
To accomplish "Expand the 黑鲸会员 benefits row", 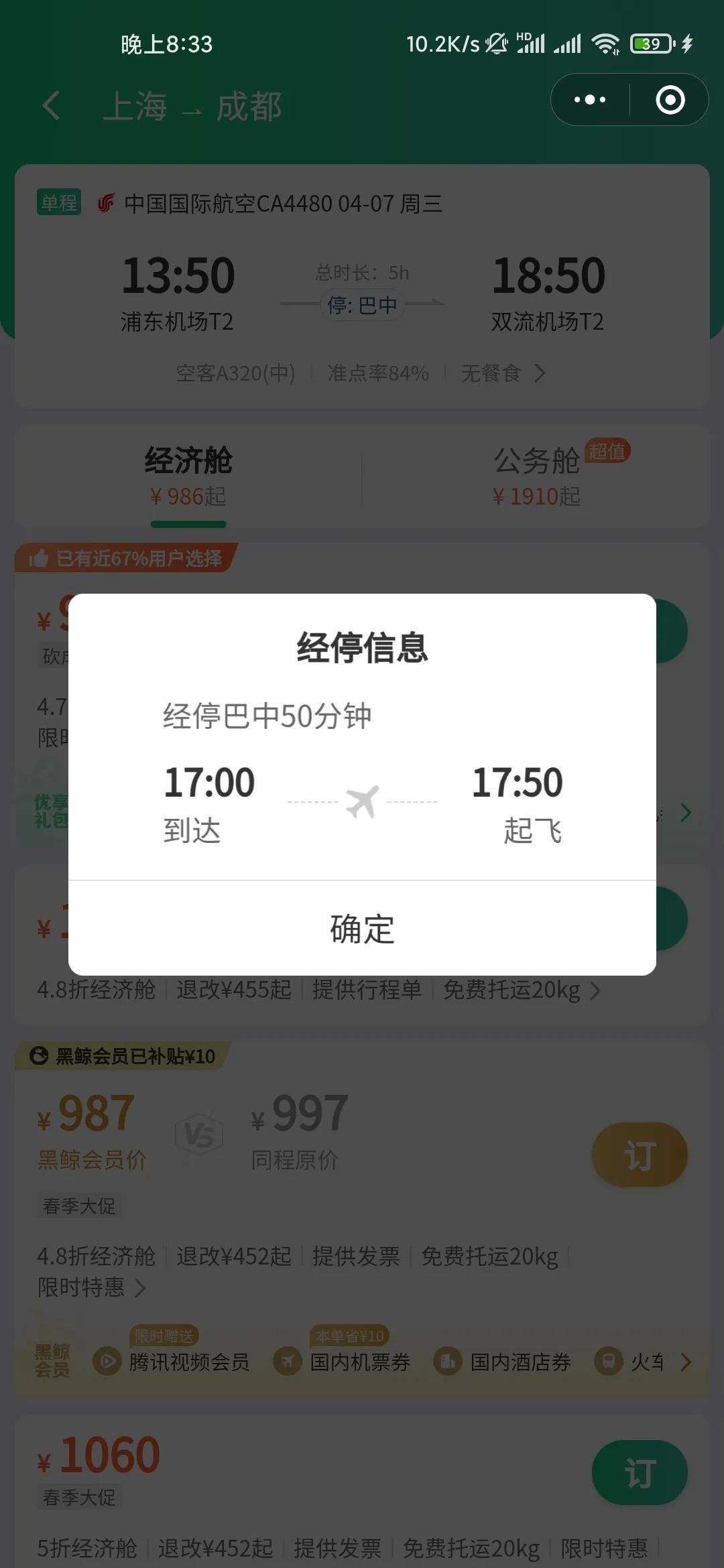I will click(x=685, y=1362).
